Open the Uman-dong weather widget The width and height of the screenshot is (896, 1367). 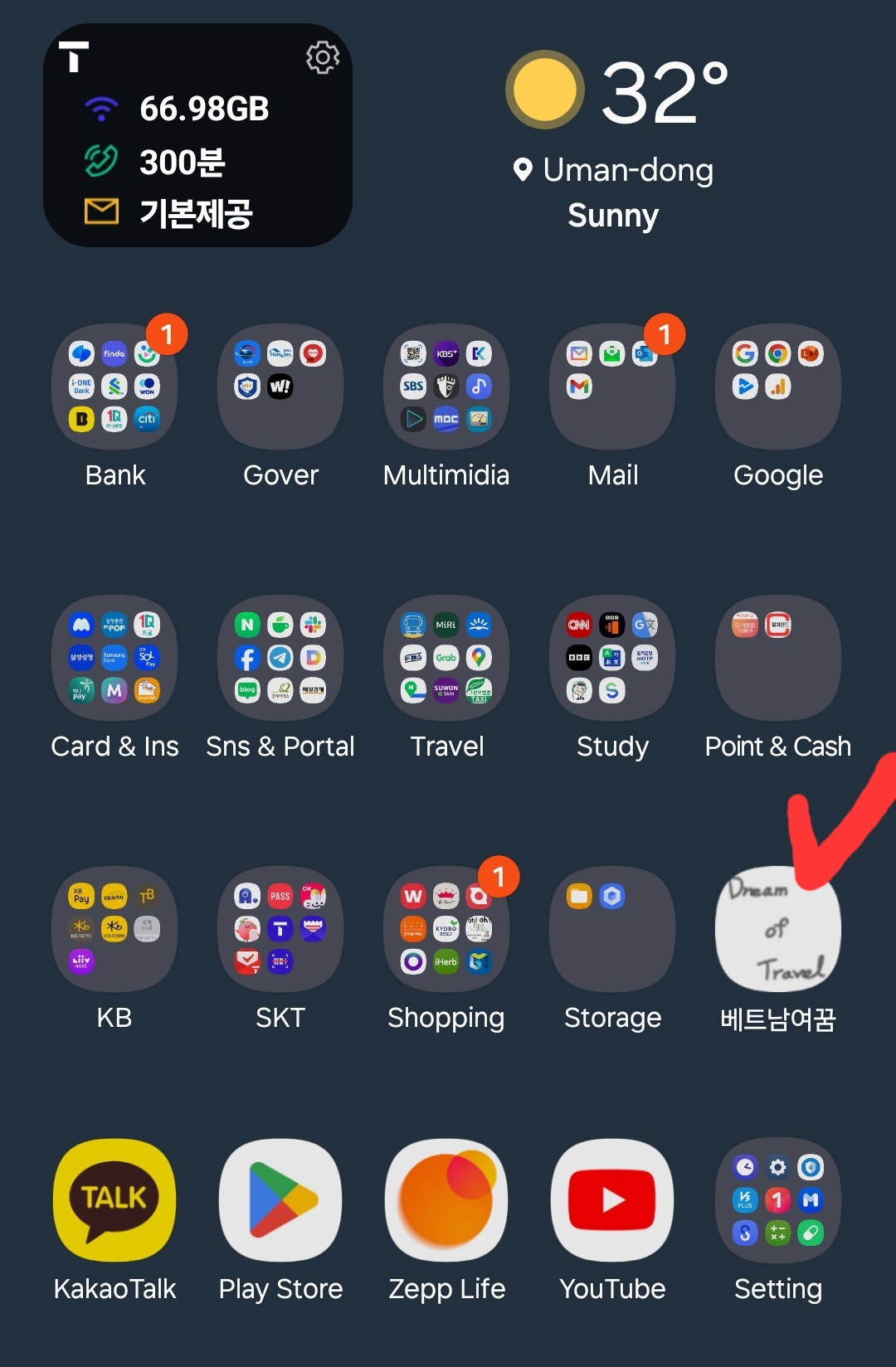point(616,141)
